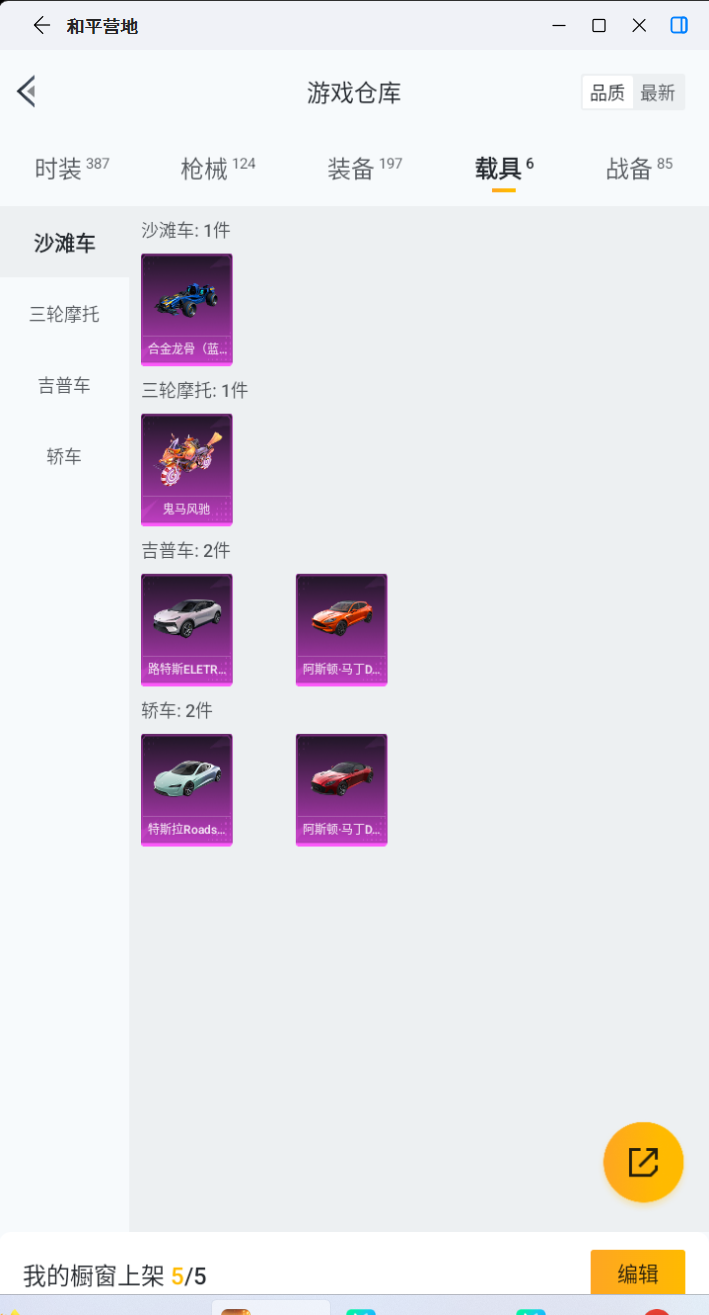
Task: Open the 鬼马风驰 motorcycle item
Action: point(187,469)
